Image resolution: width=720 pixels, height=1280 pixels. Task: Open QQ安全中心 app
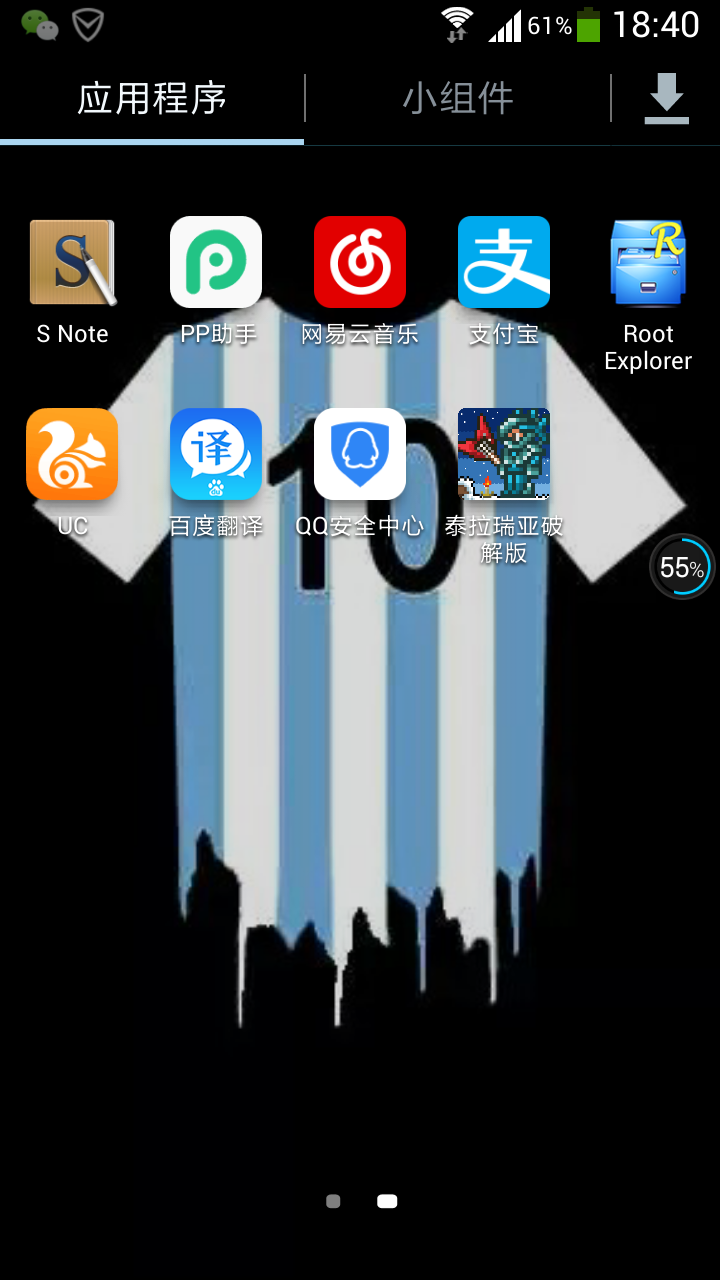pyautogui.click(x=360, y=455)
